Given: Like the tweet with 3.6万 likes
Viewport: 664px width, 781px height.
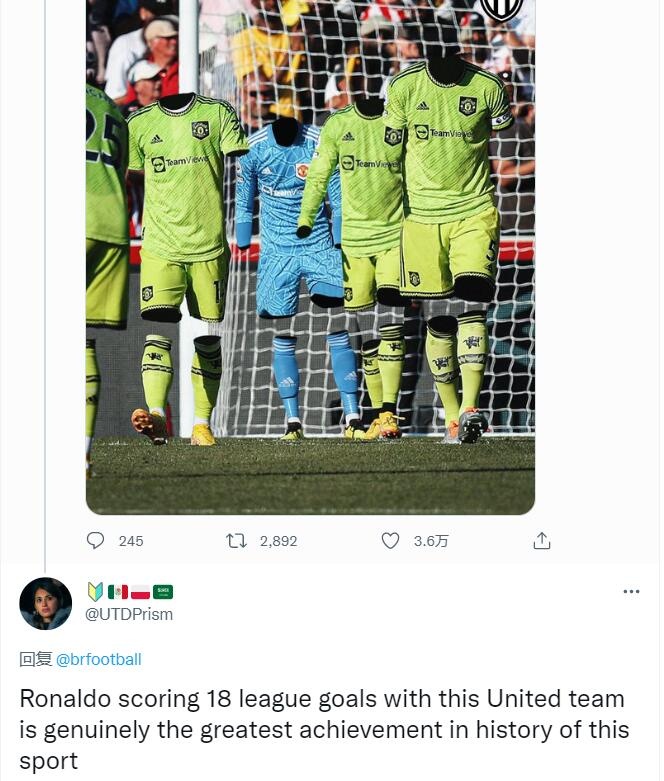Looking at the screenshot, I should click(391, 541).
